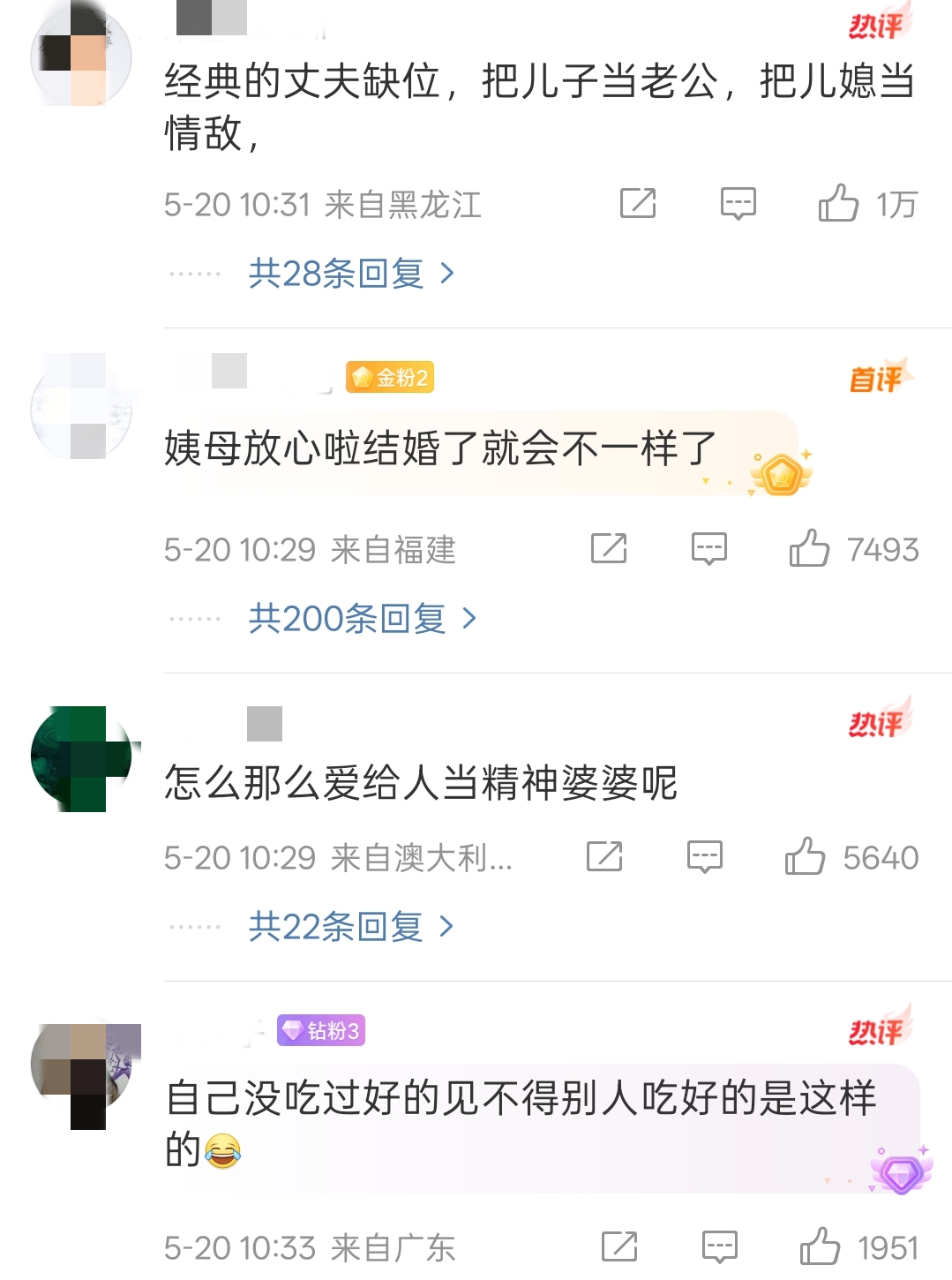Reply to the comment from 福建
The height and width of the screenshot is (1280, 952).
(x=708, y=548)
